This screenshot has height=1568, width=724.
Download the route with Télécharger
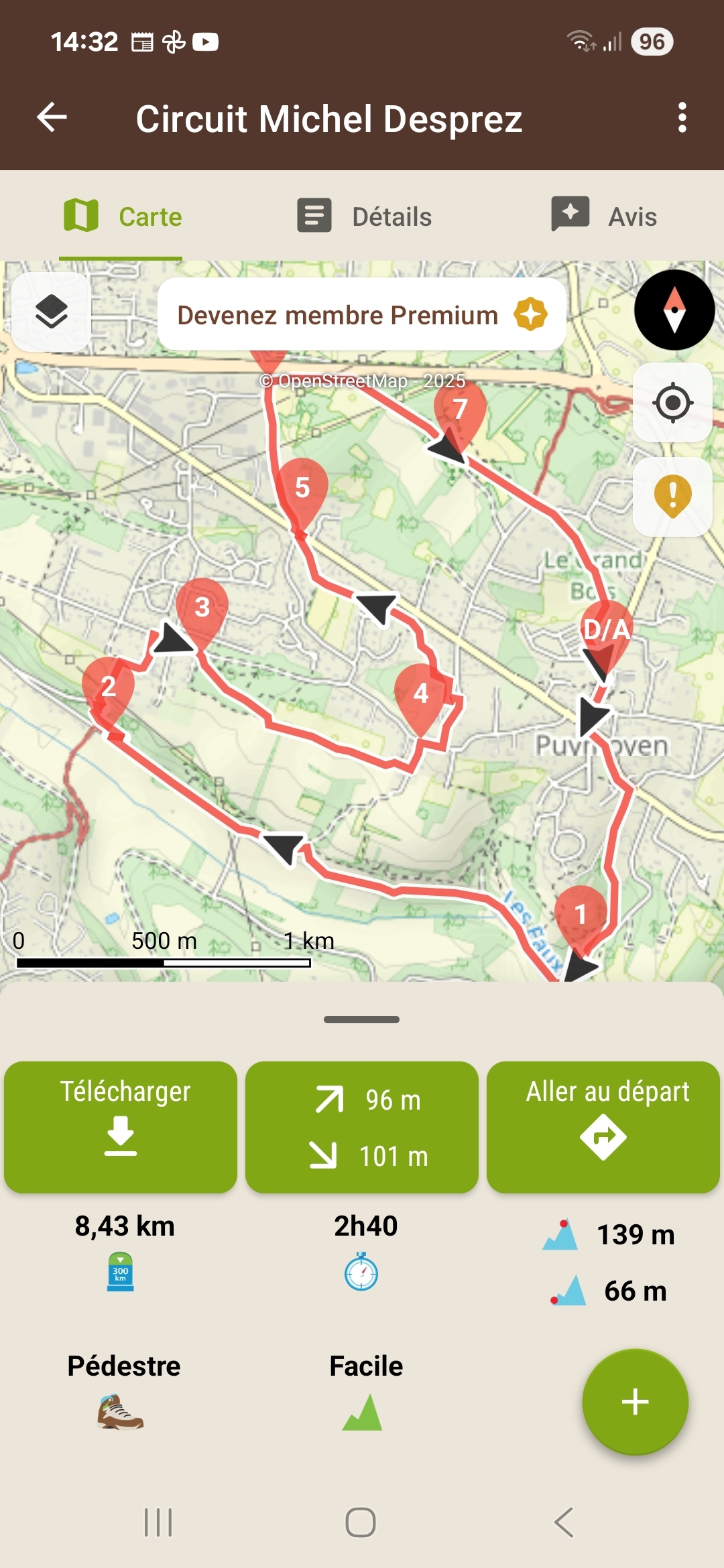click(x=121, y=1126)
